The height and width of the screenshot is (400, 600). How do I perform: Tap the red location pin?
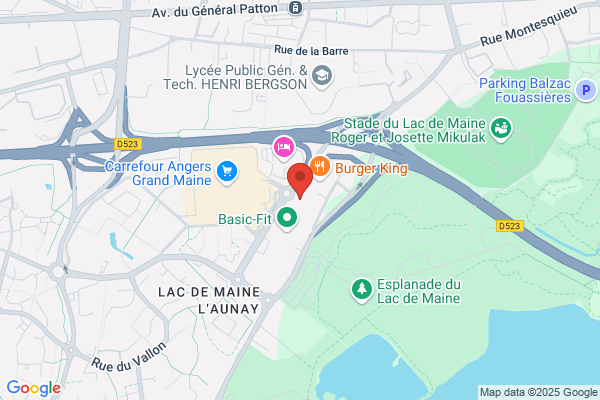(300, 180)
